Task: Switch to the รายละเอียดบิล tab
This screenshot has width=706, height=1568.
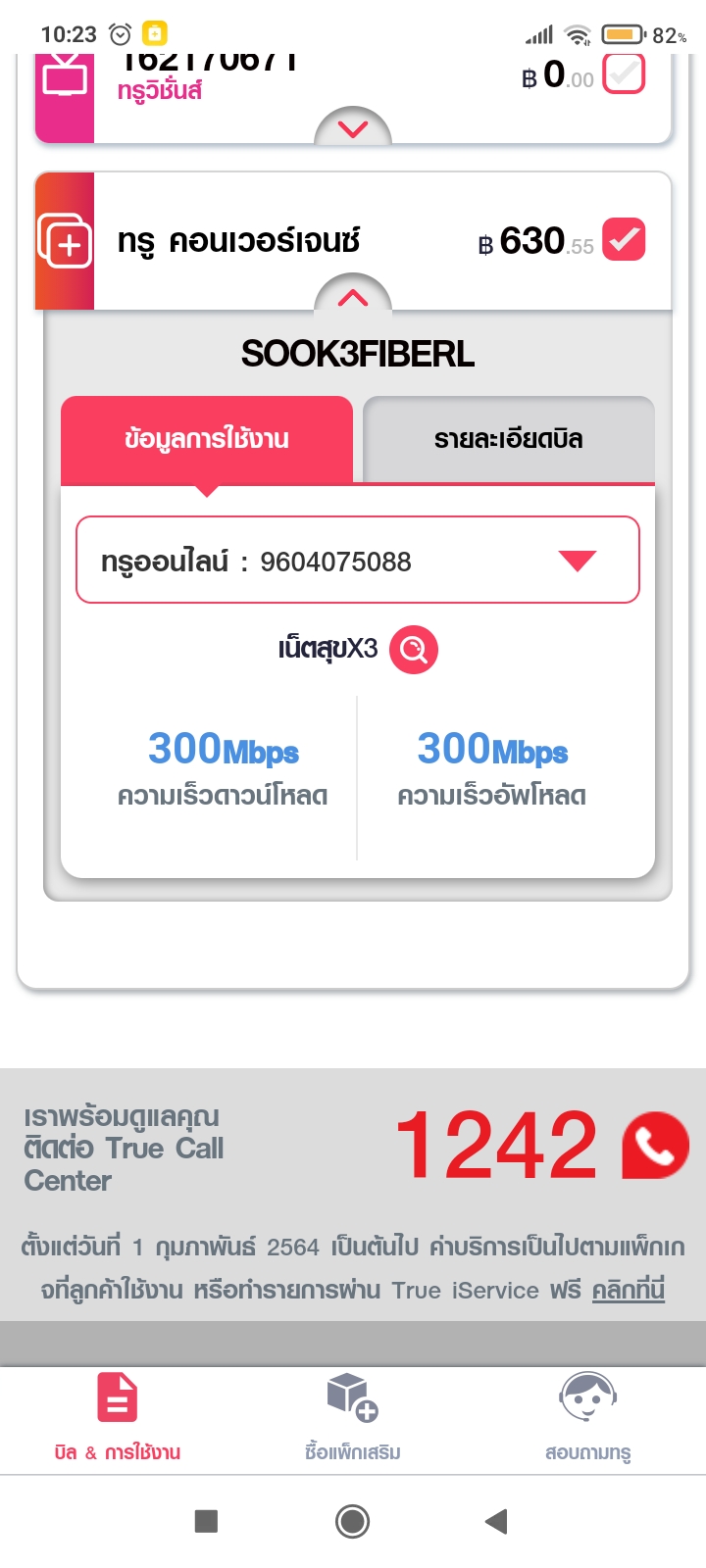Action: [x=508, y=439]
